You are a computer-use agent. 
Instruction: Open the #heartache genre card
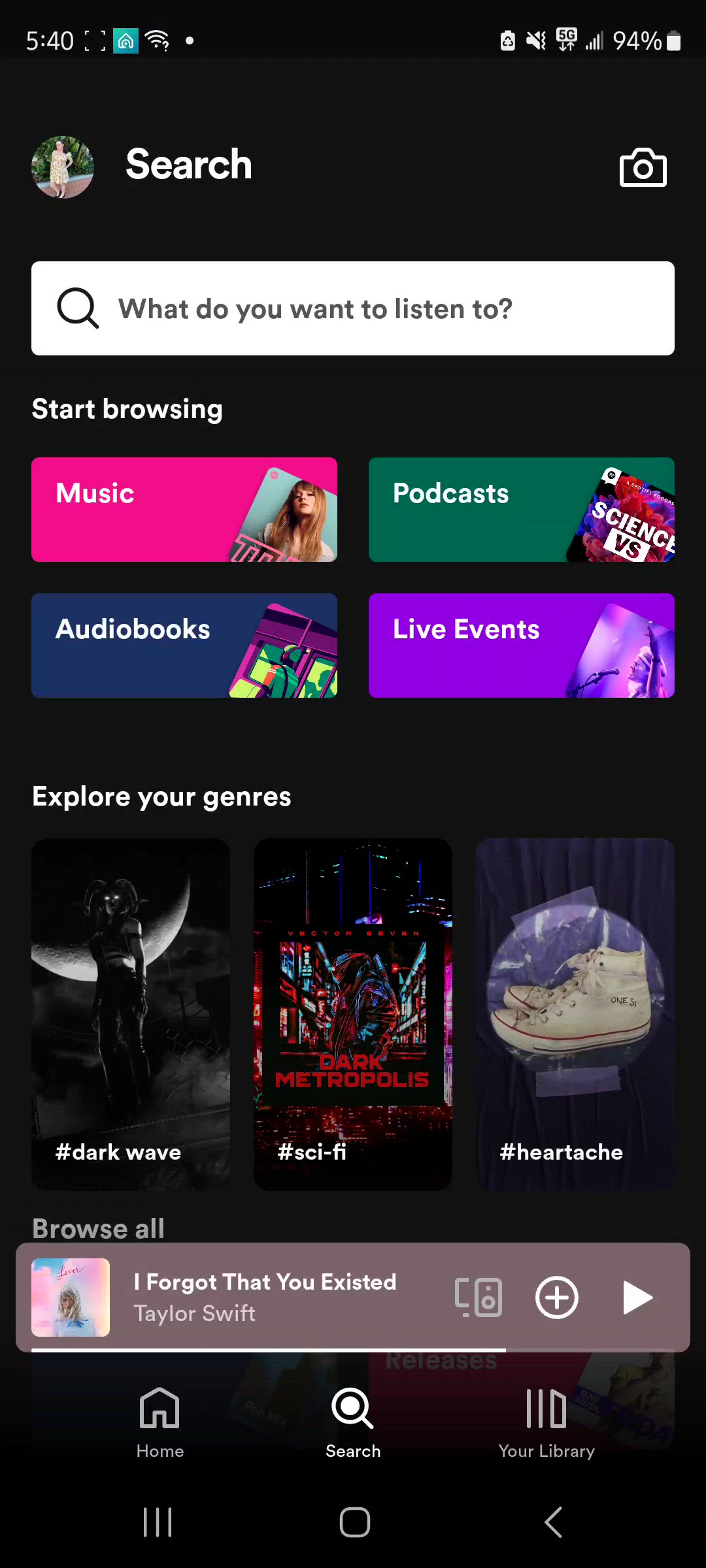[575, 1014]
